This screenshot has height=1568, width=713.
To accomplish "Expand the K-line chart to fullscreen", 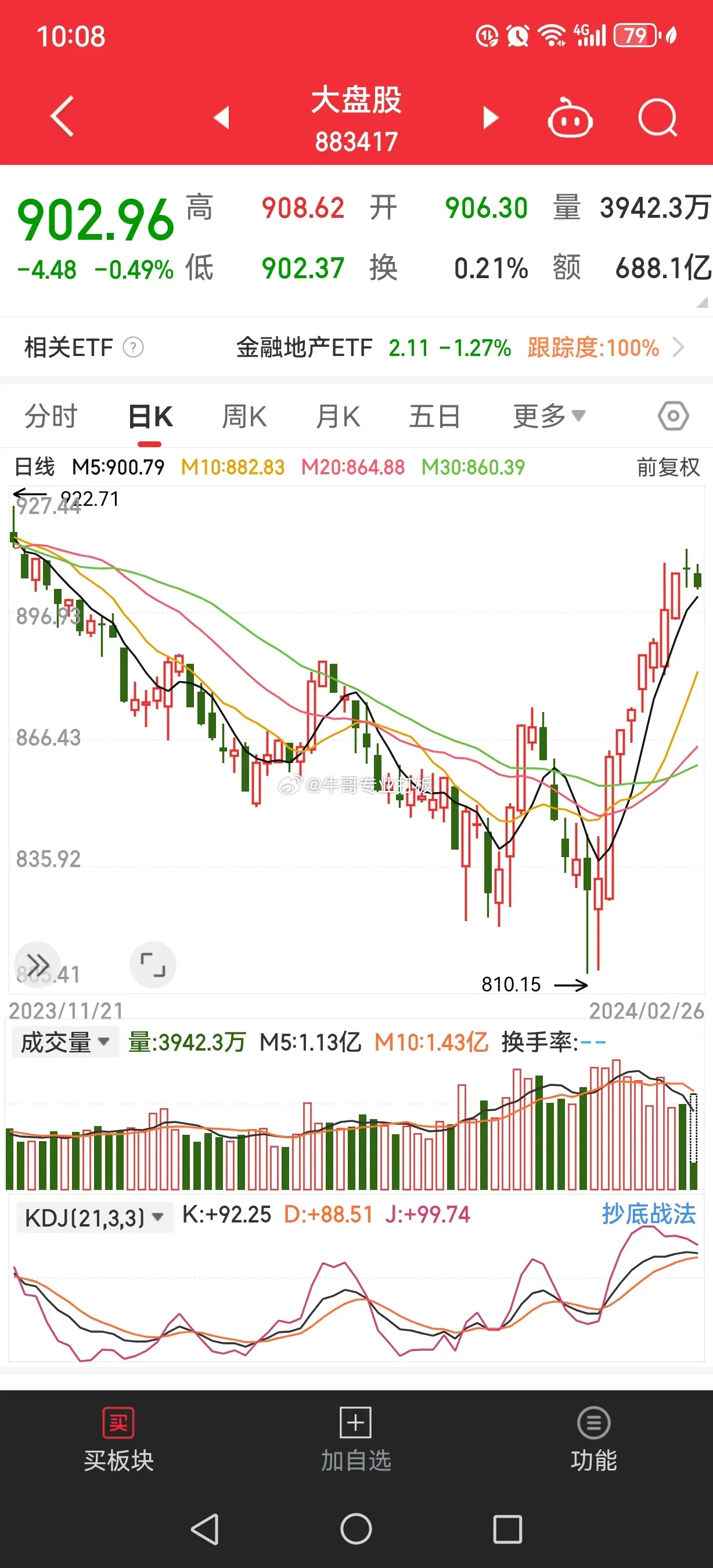I will coord(153,965).
